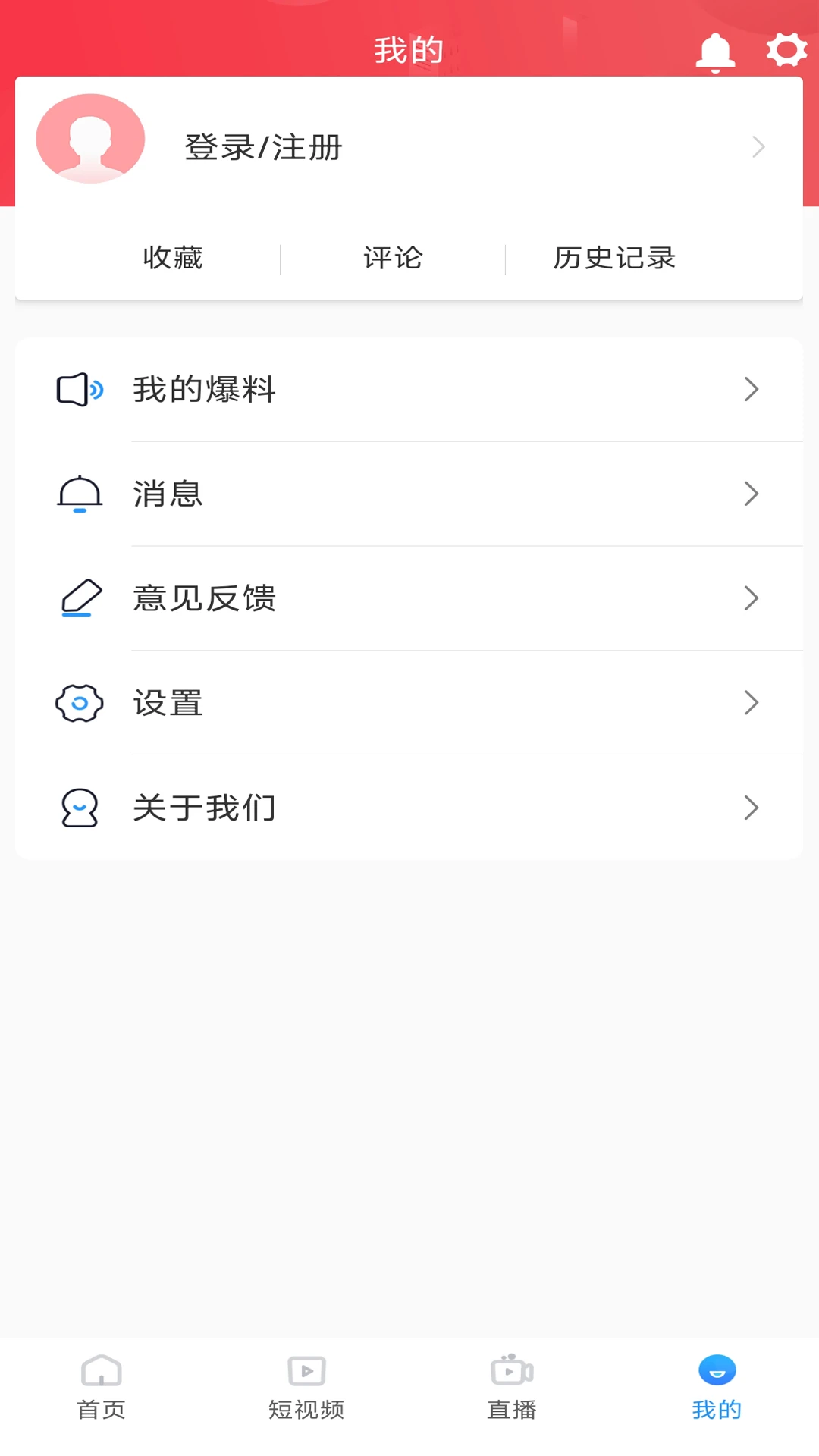Click the 关于我们 face icon
The image size is (819, 1456).
click(x=79, y=808)
